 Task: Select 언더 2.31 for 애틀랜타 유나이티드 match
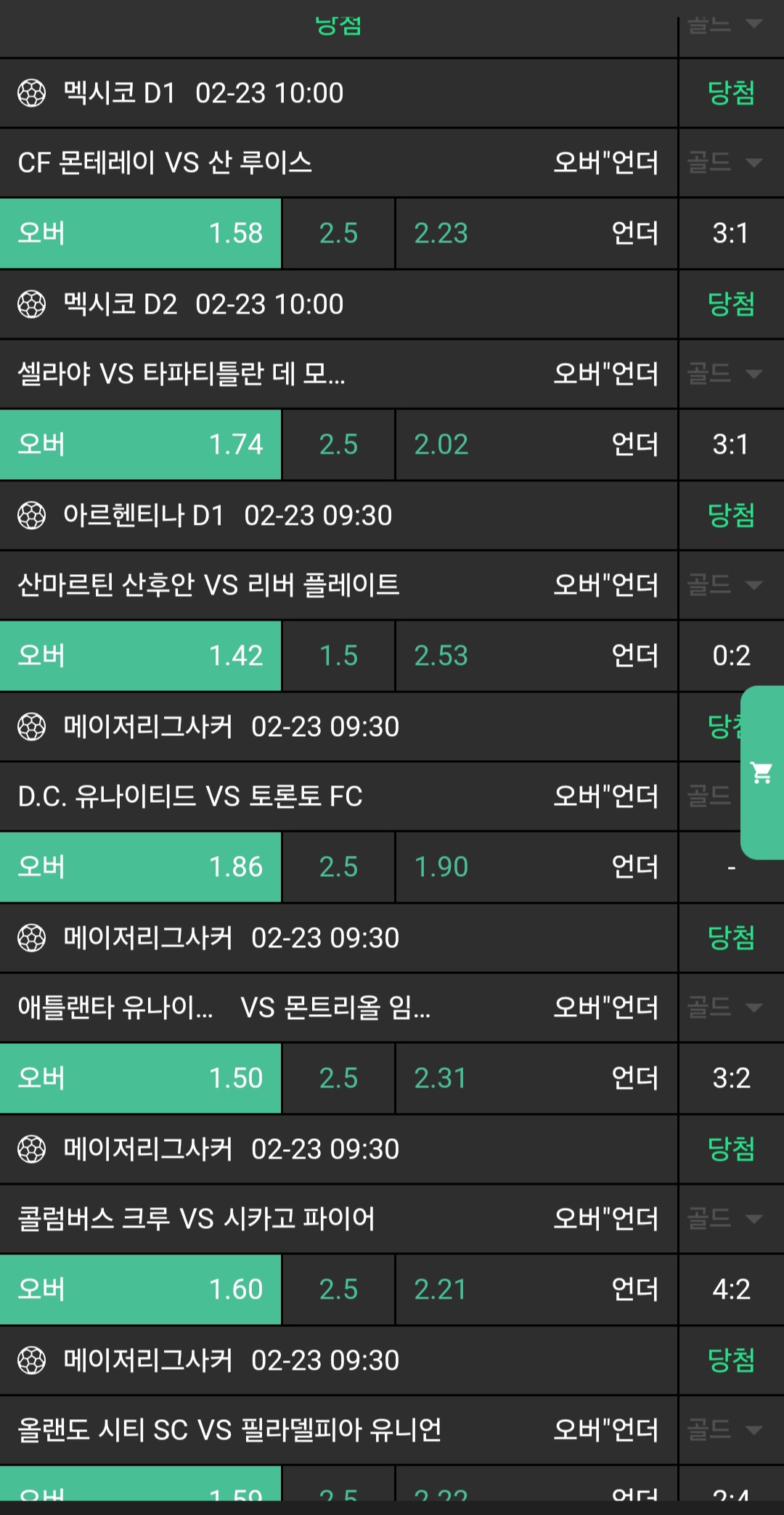click(536, 1078)
